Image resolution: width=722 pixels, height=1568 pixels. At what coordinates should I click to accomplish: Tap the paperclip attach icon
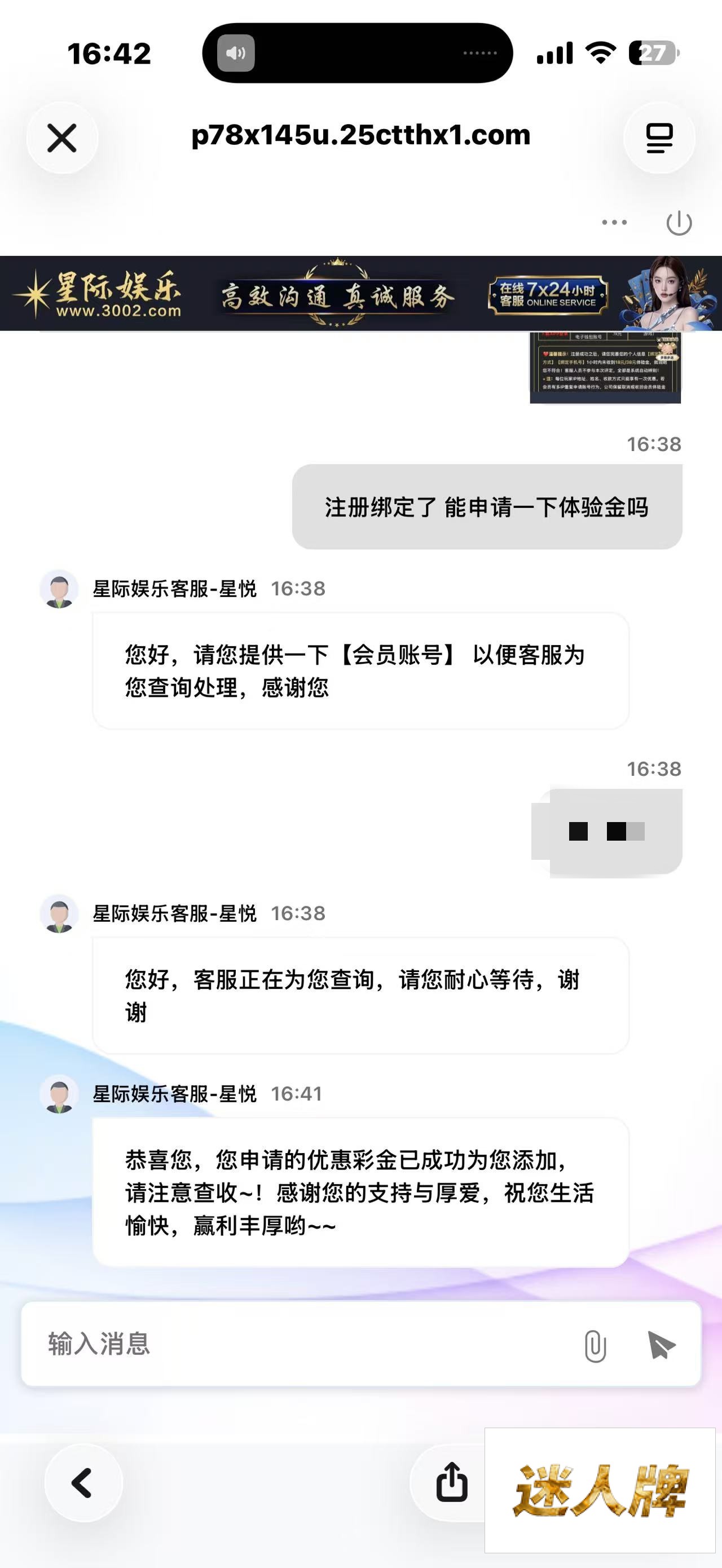coord(595,1345)
